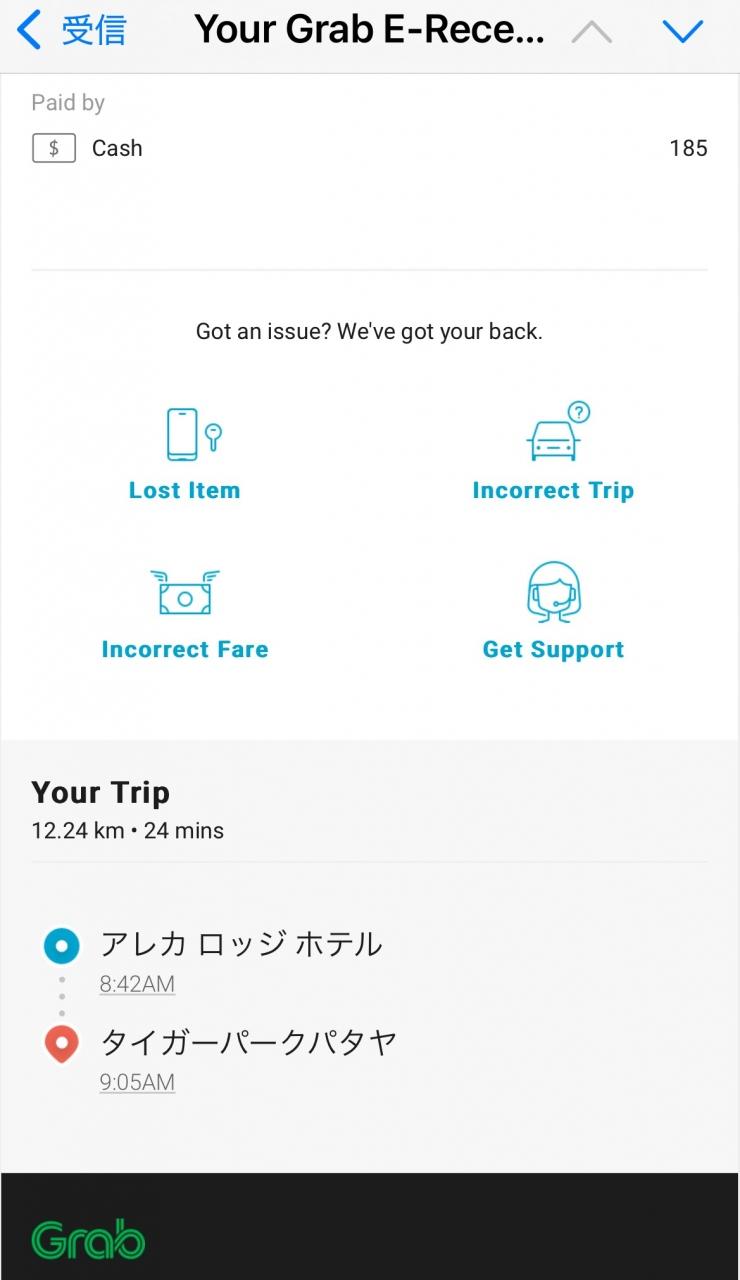Go back to the 受信 inbox
The height and width of the screenshot is (1280, 740).
coord(72,31)
